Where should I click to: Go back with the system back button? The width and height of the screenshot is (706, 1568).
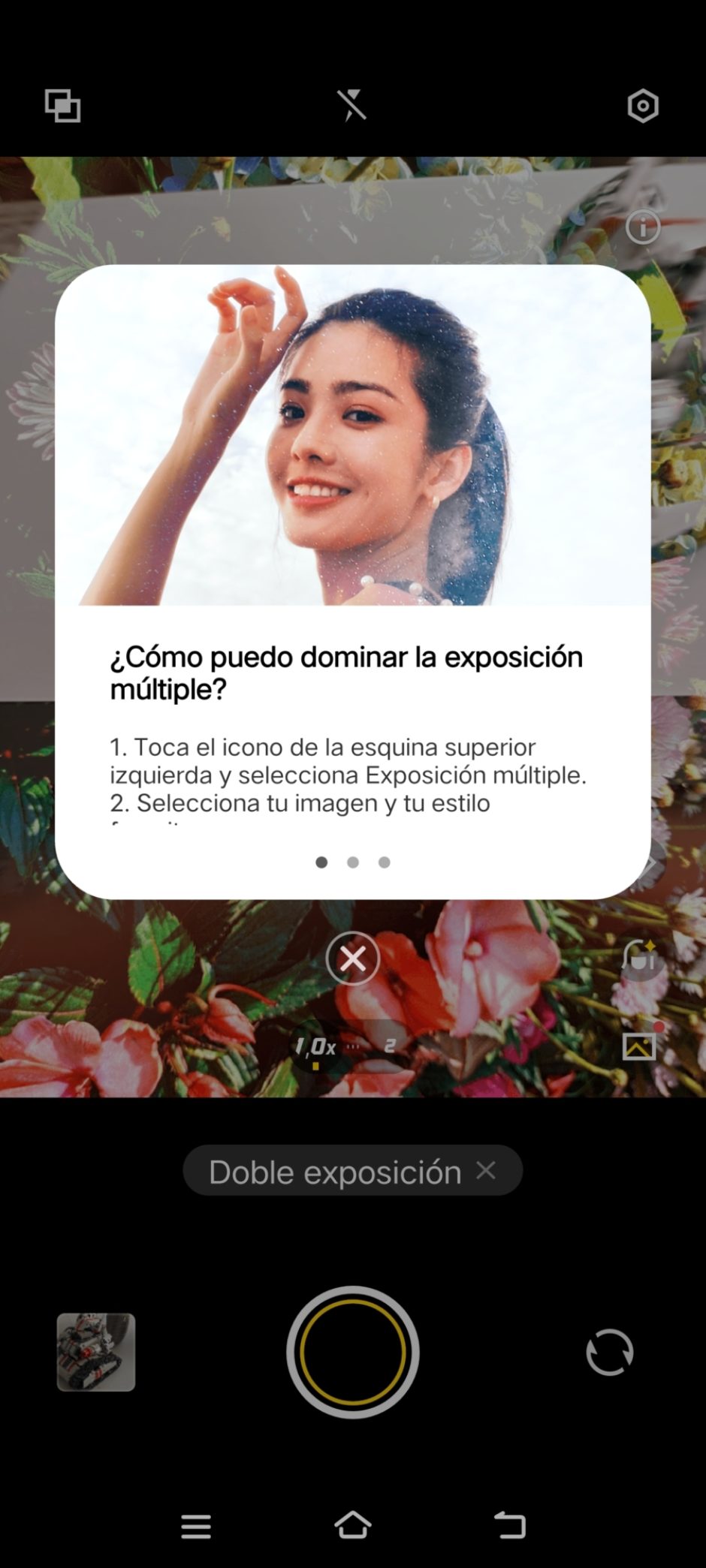(510, 1525)
